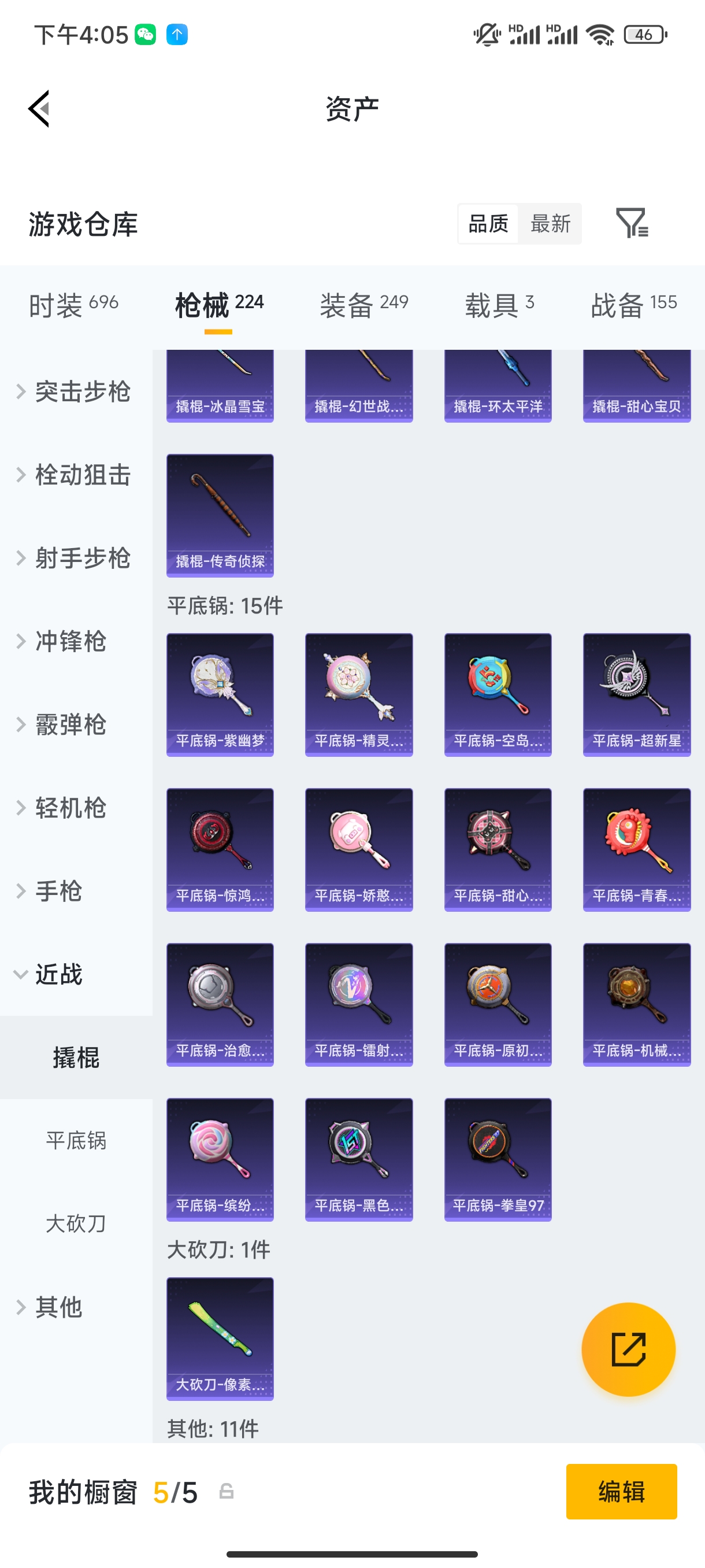Expand the 突击步枪 category

[83, 392]
